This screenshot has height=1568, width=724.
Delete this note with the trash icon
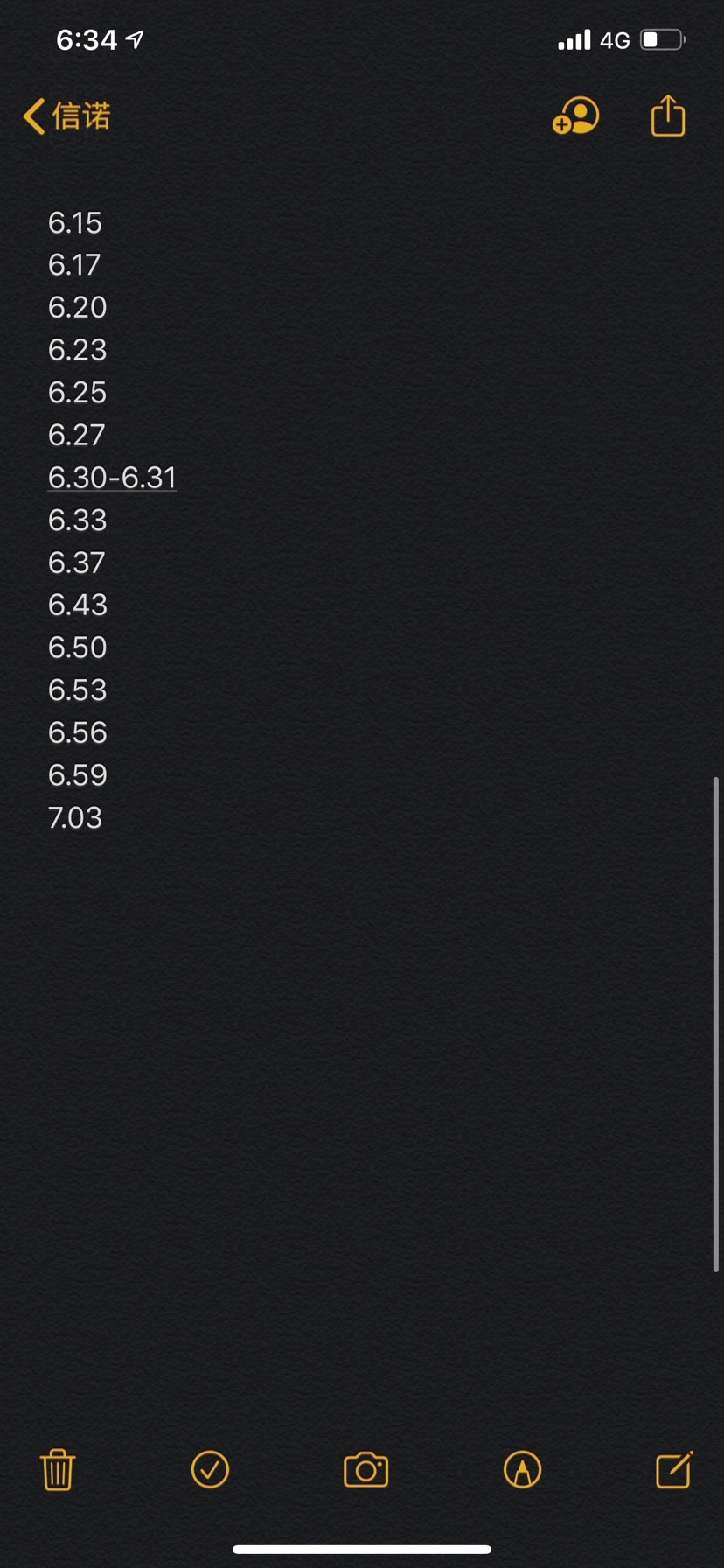tap(58, 1469)
